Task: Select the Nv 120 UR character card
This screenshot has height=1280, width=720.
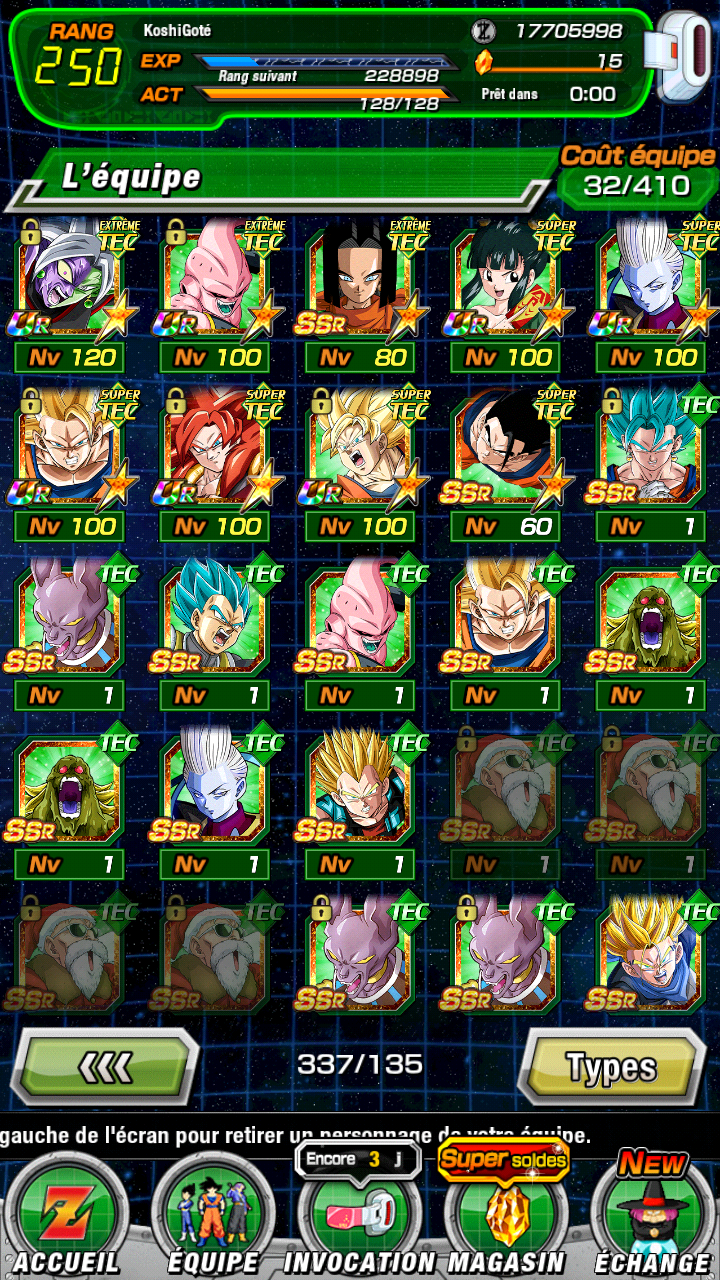Action: point(69,297)
